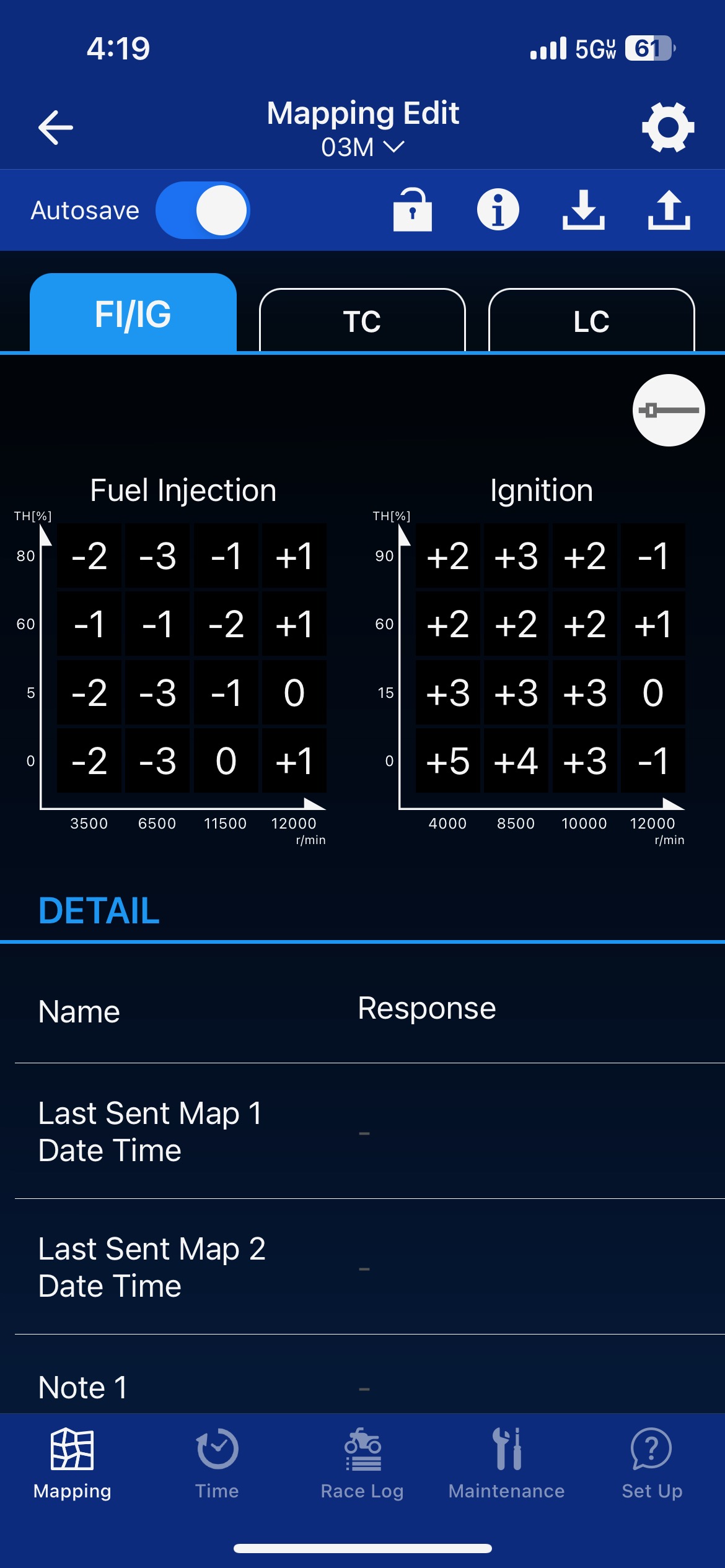Screen dimensions: 725x1568
Task: Open the settings gear
Action: pos(667,128)
